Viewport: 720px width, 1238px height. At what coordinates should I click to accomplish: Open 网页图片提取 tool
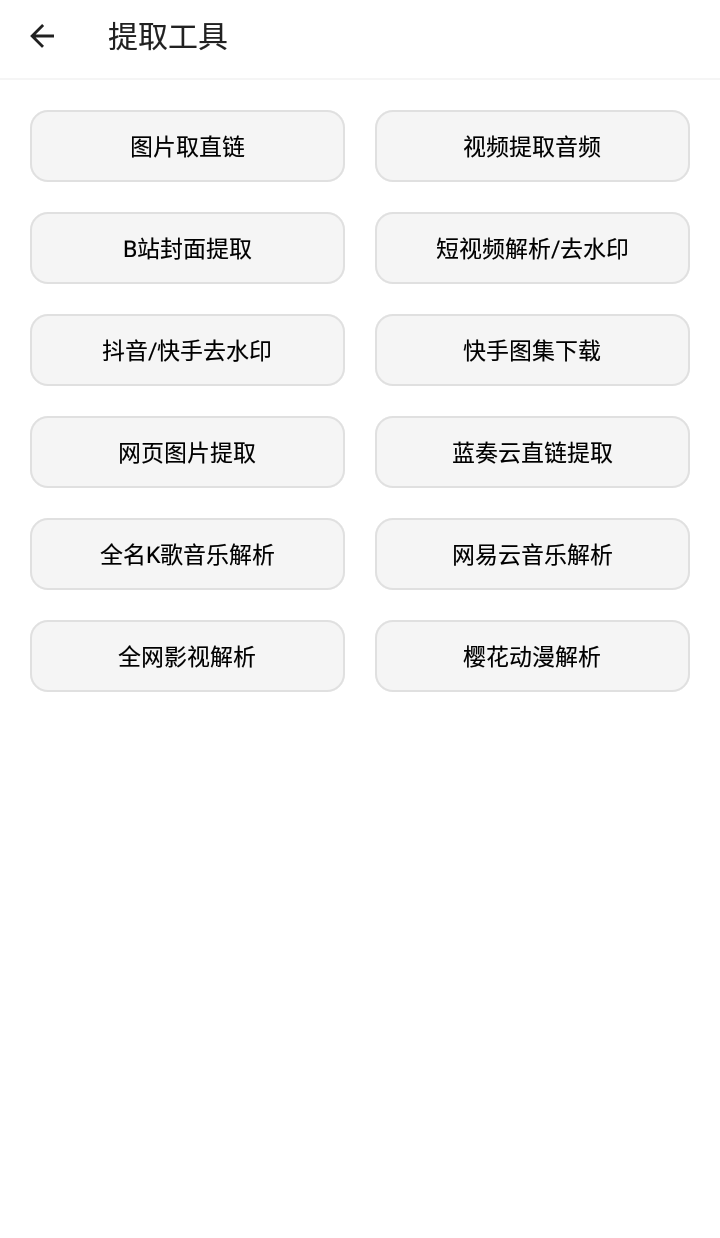[x=187, y=452]
